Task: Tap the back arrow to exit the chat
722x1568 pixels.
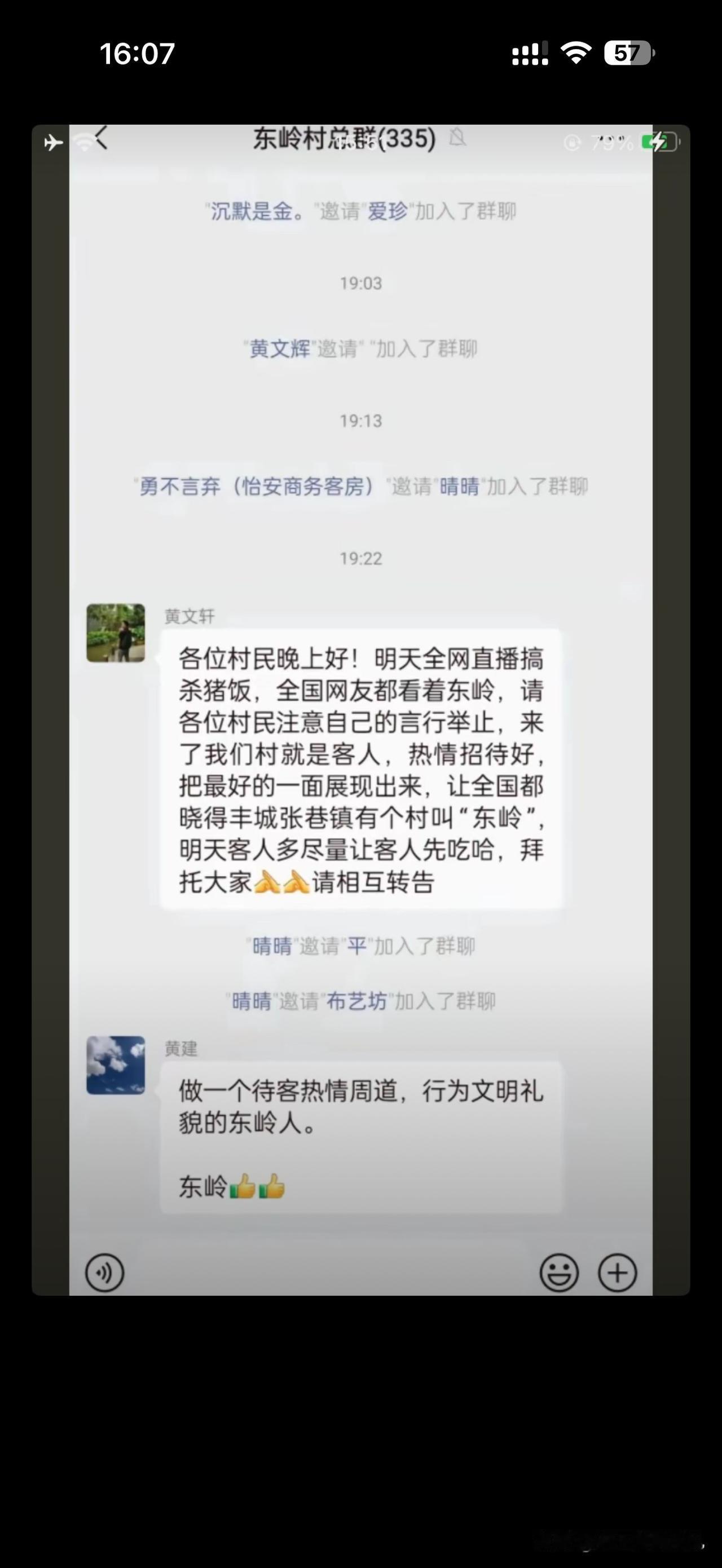Action: 102,138
